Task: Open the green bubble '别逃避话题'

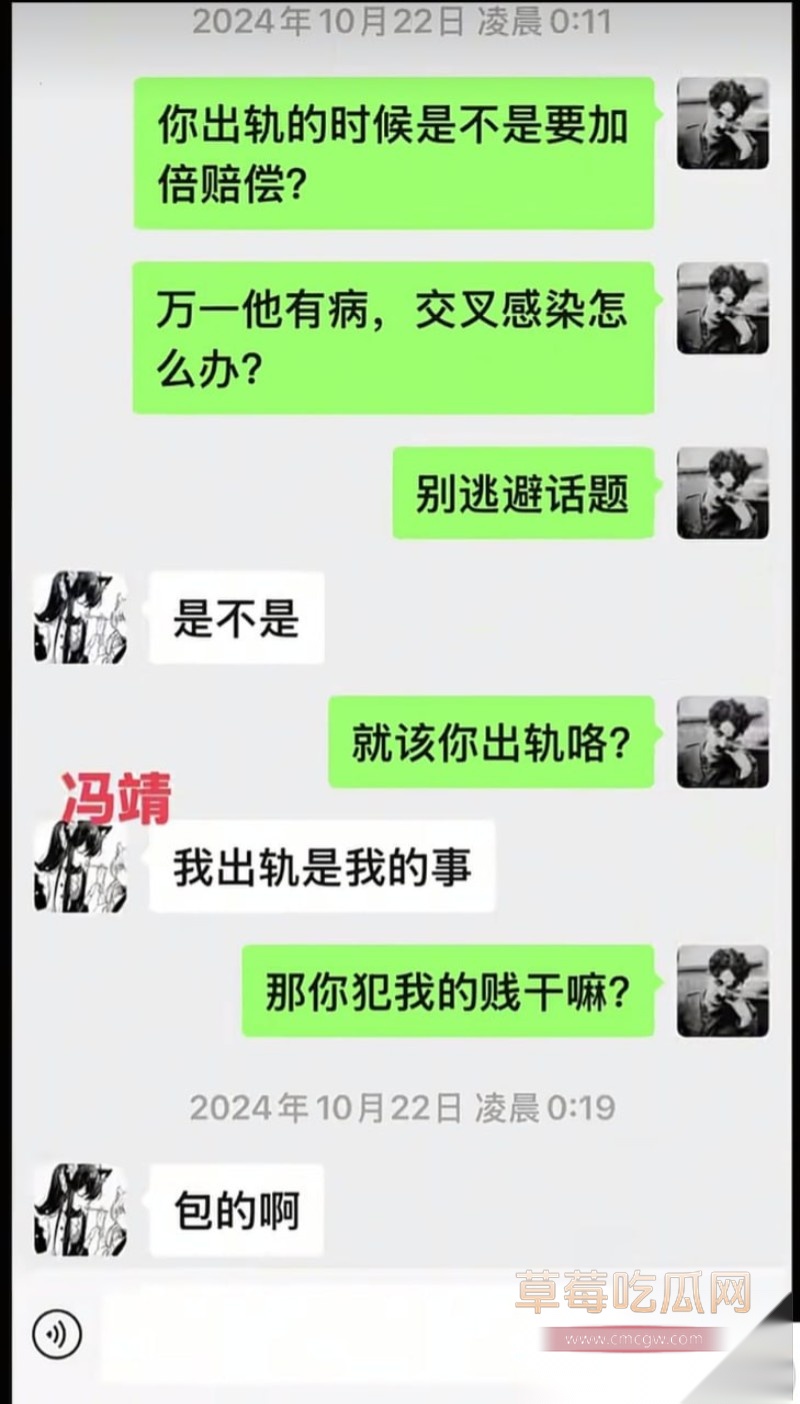Action: coord(523,491)
